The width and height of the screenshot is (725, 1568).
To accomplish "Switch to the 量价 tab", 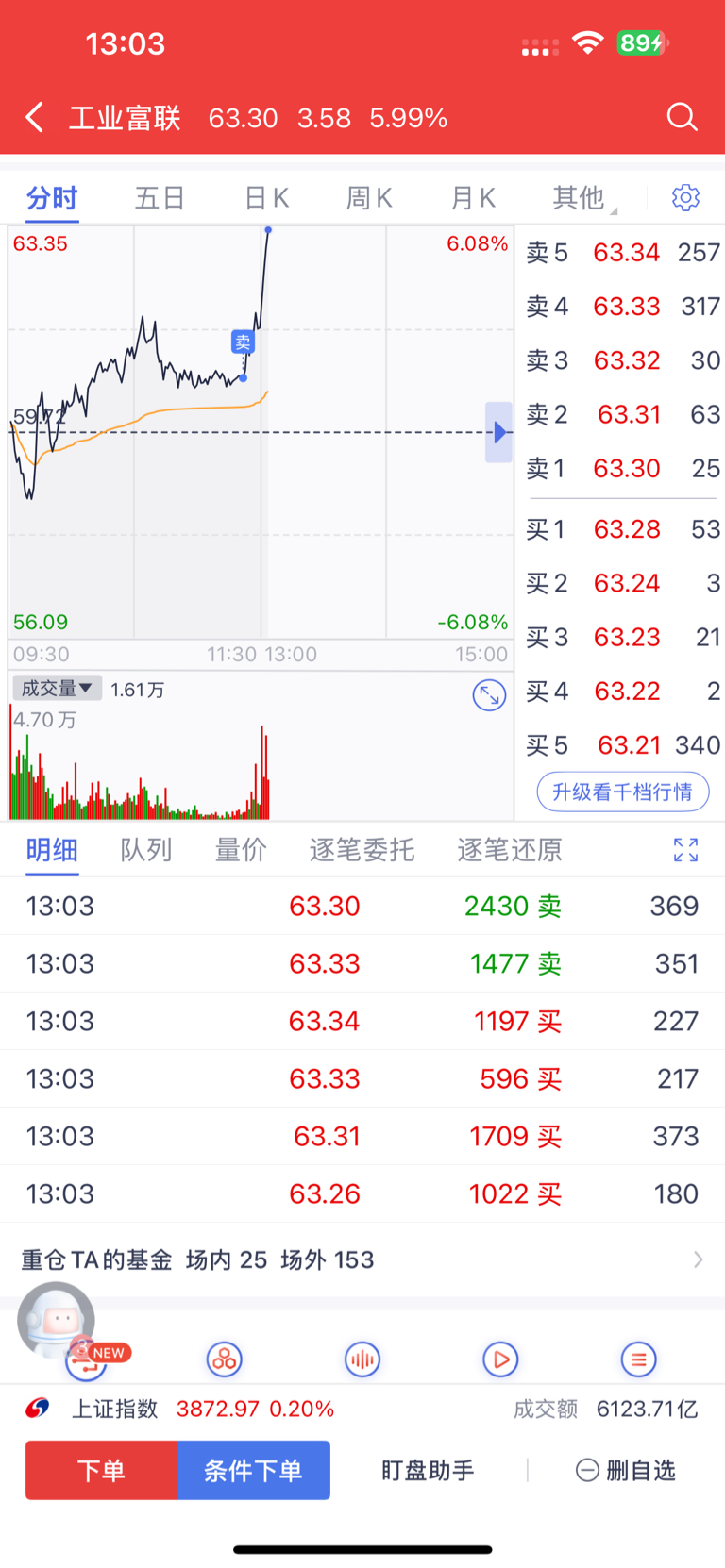I will pyautogui.click(x=242, y=850).
